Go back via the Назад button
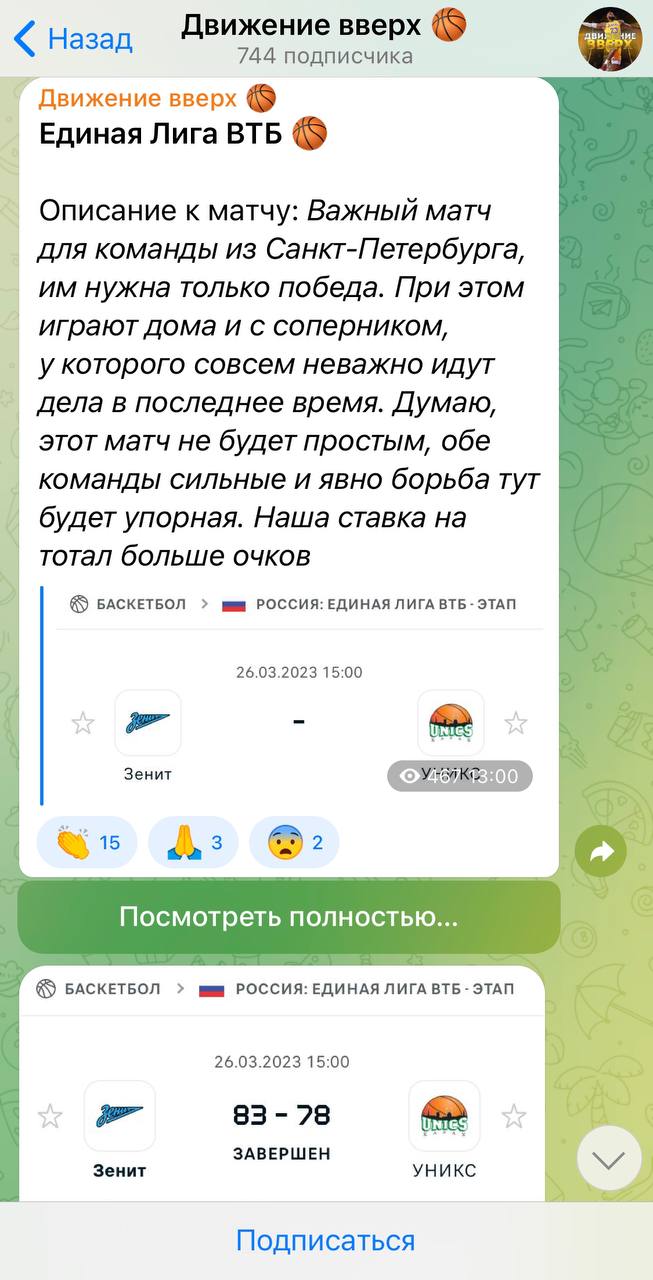Viewport: 653px width, 1280px height. pos(74,40)
